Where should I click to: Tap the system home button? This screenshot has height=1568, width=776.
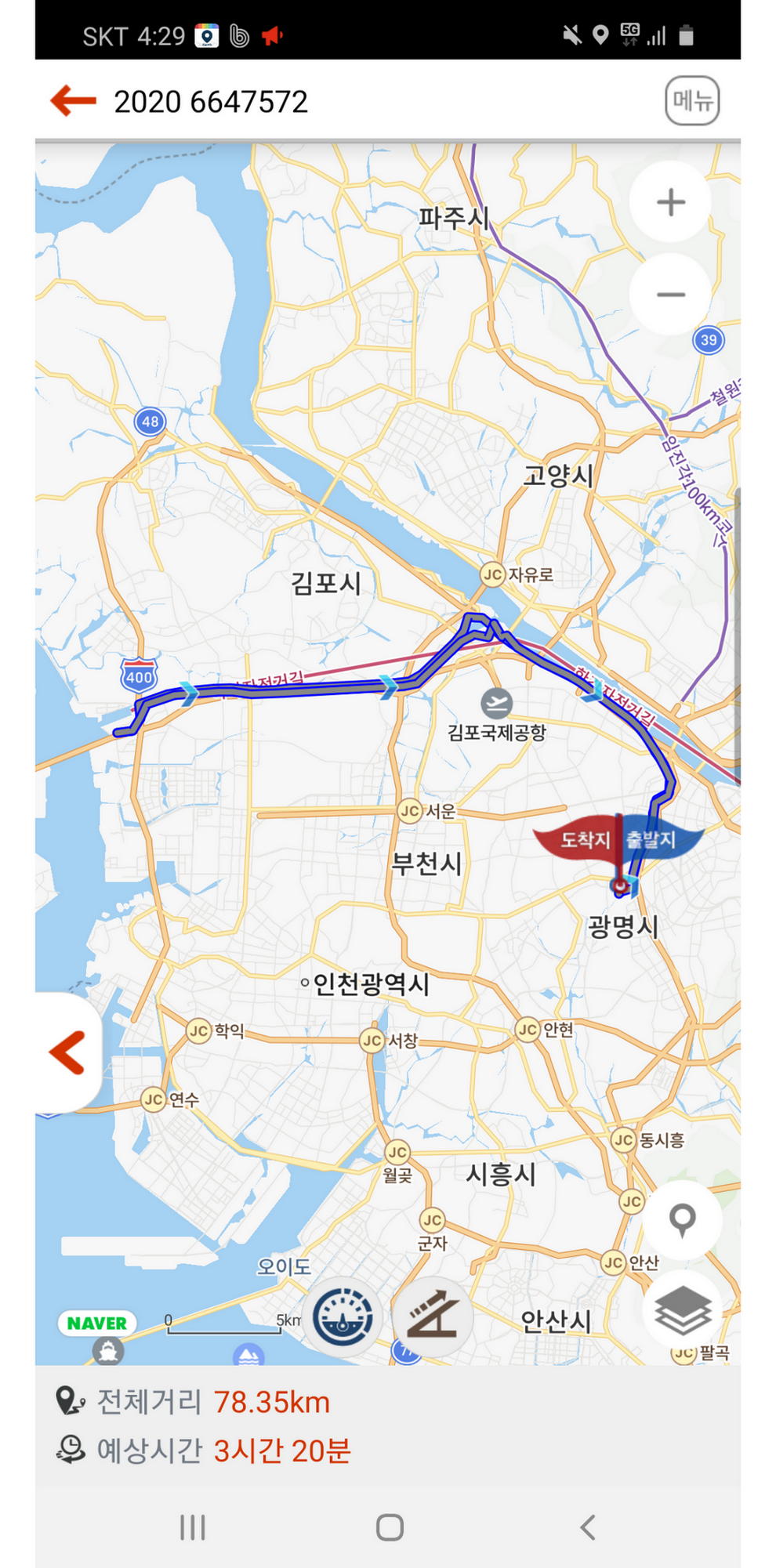(x=390, y=1527)
